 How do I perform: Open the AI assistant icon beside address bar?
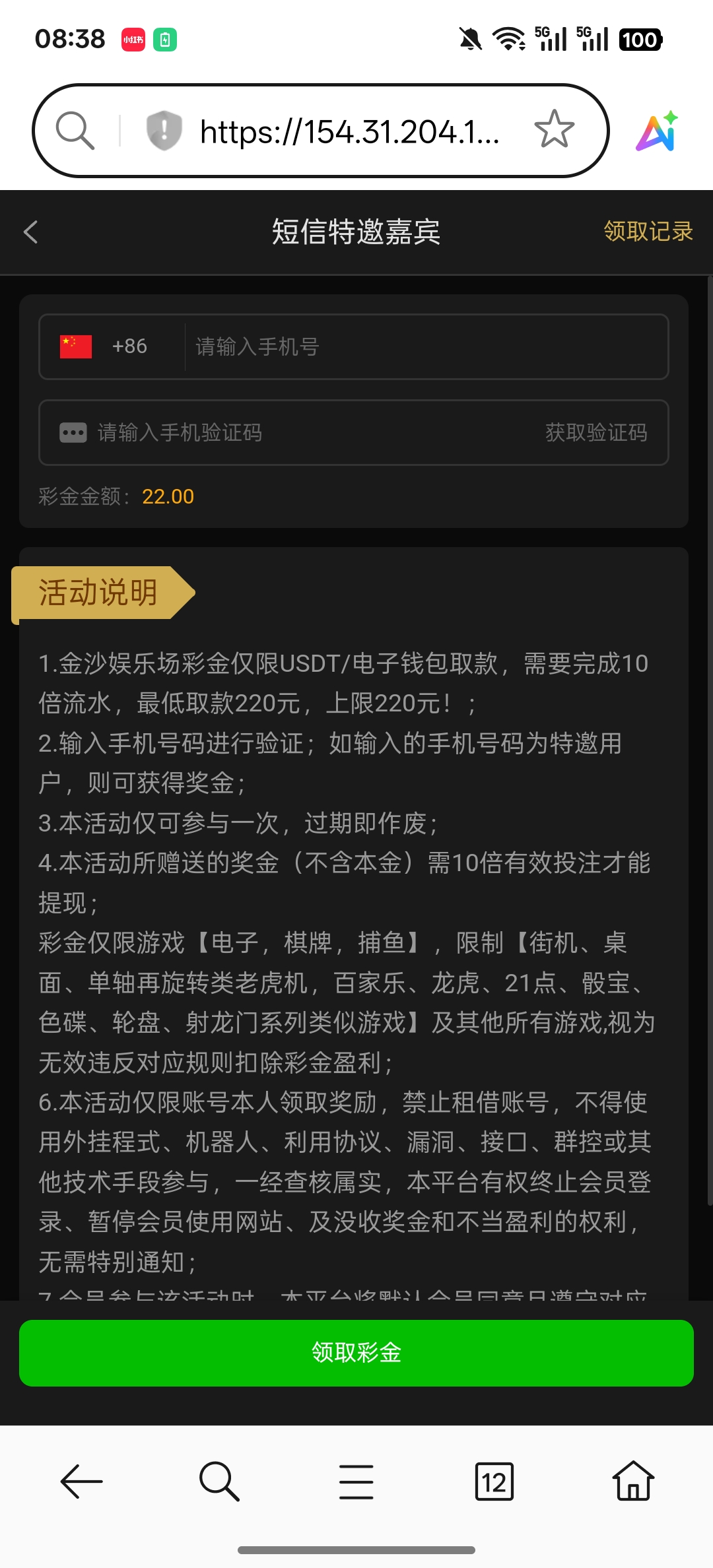661,130
